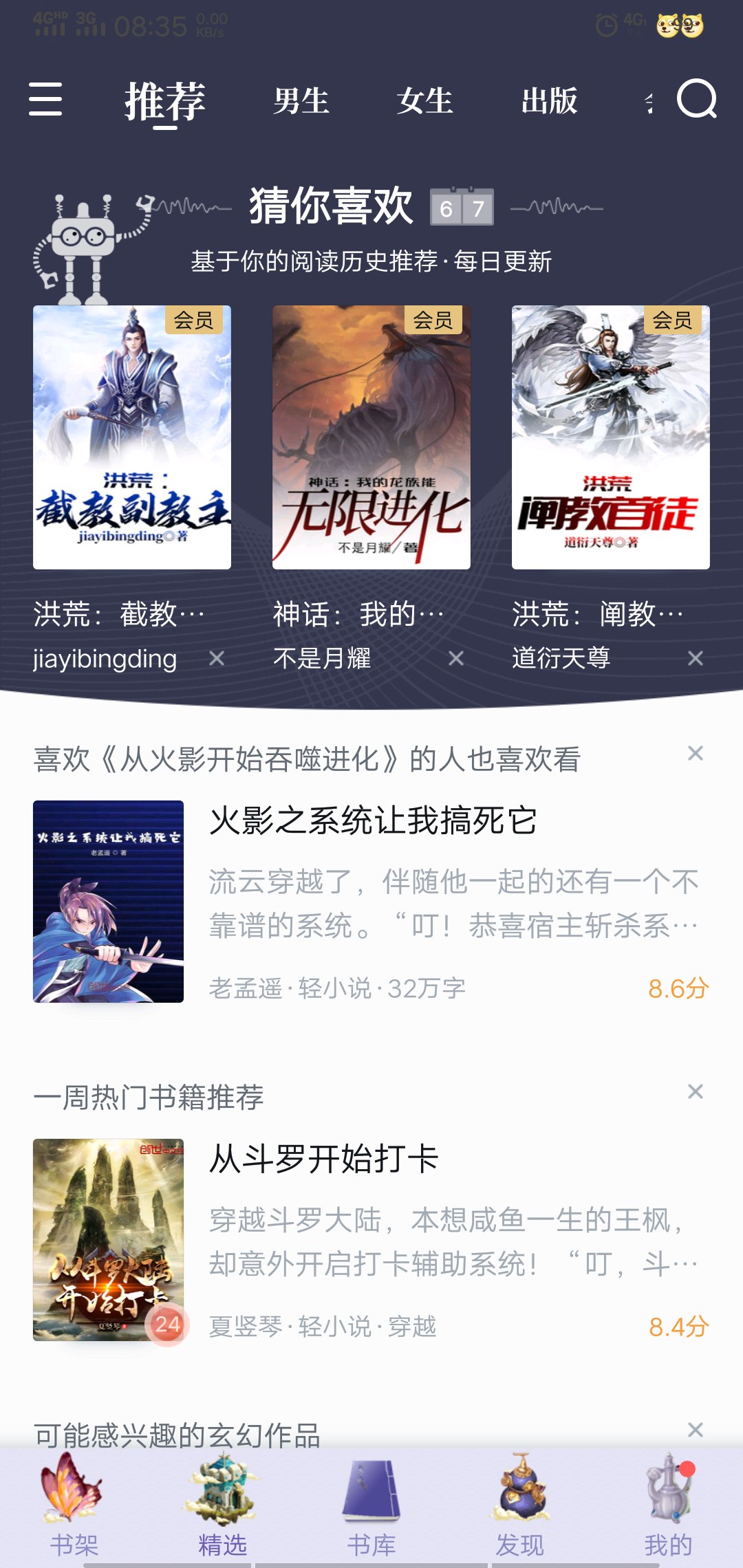The image size is (743, 1568).
Task: Switch to the 出版 tab
Action: pyautogui.click(x=549, y=101)
